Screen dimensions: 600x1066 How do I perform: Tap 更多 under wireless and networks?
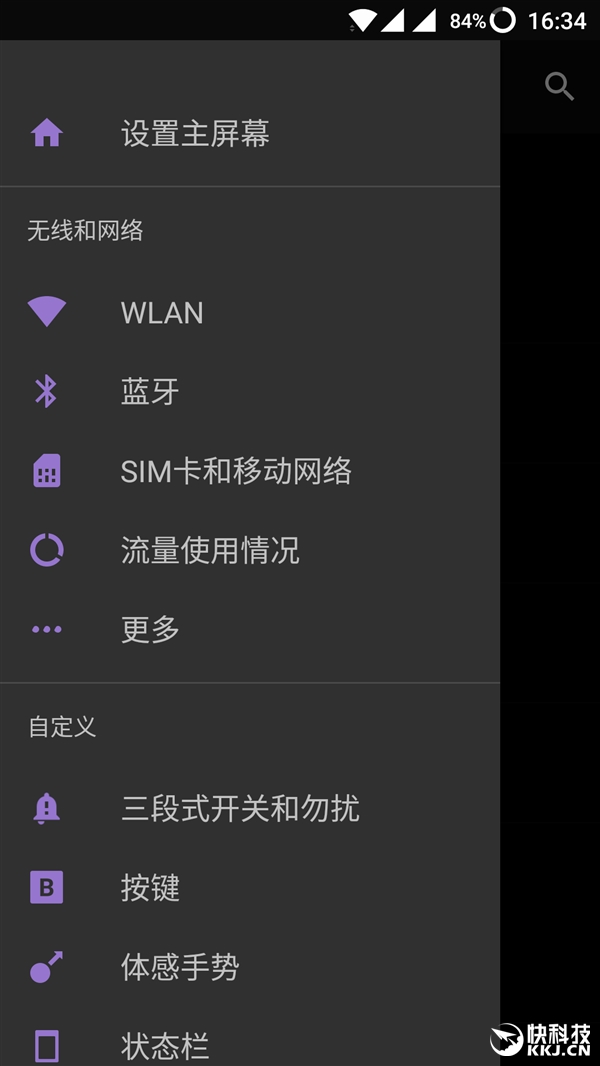pos(150,629)
